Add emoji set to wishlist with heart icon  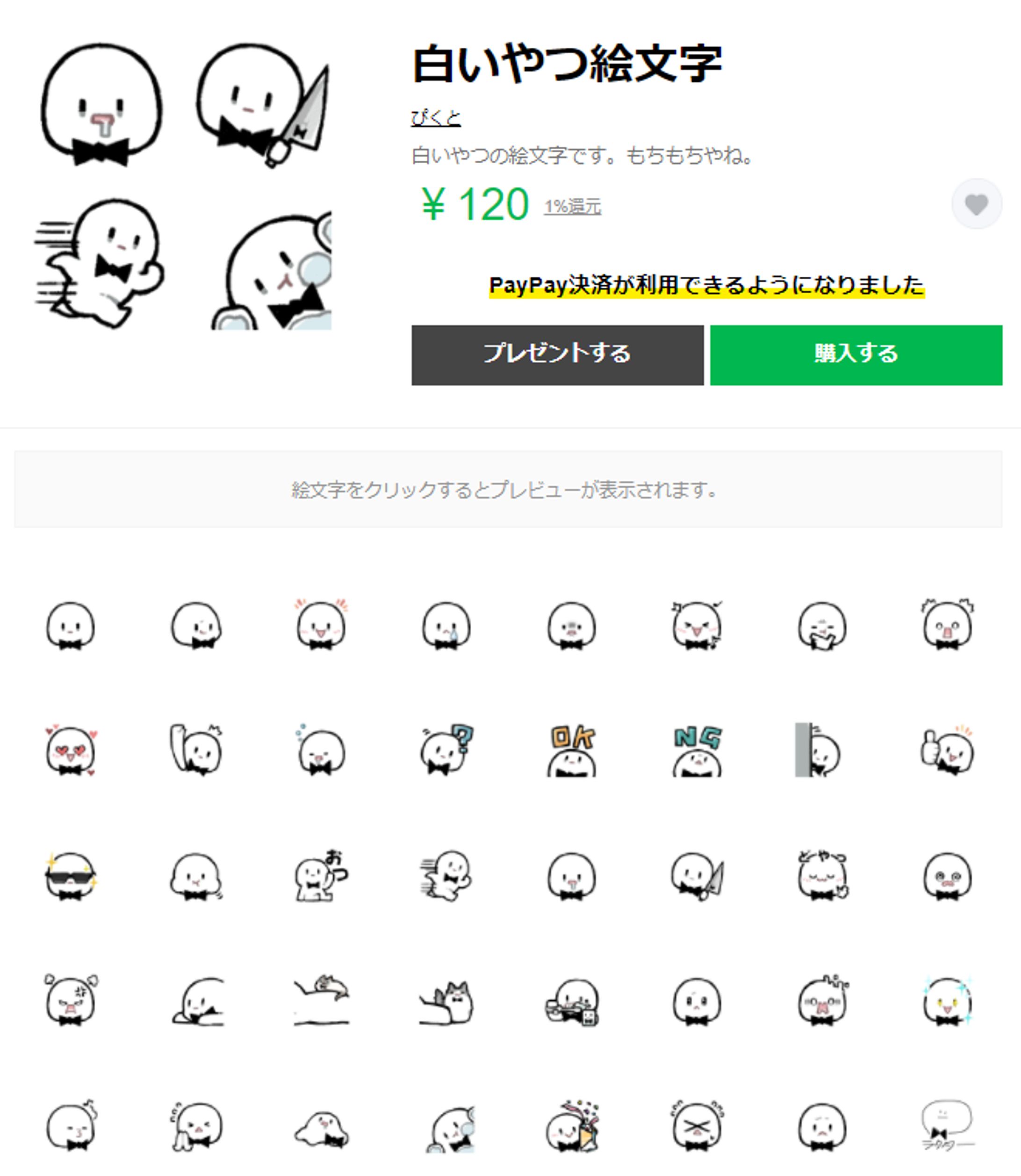coord(976,204)
